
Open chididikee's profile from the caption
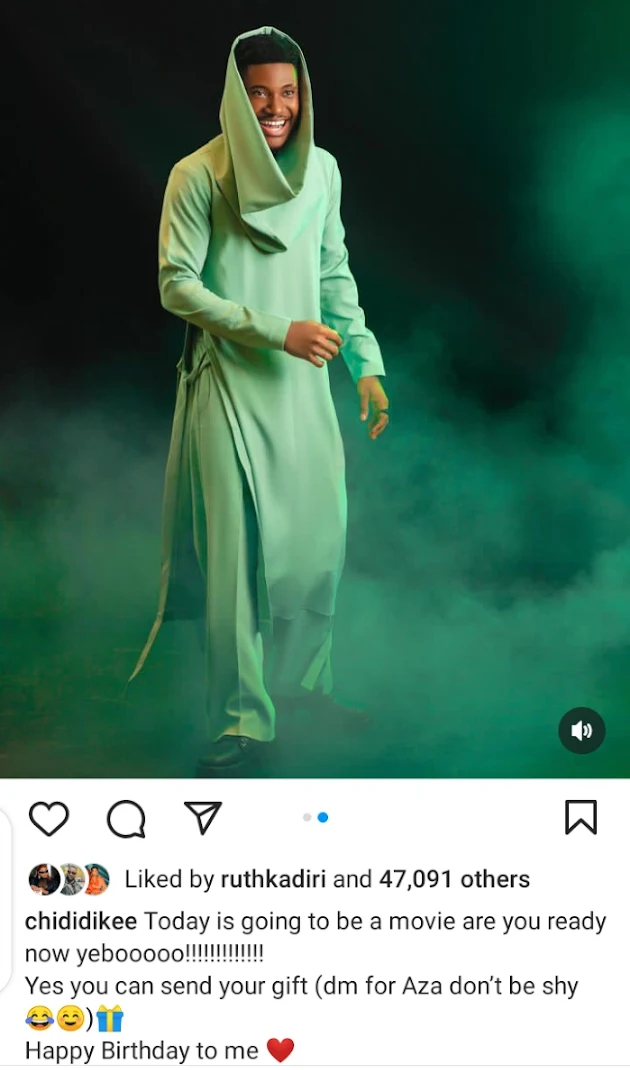[81, 921]
